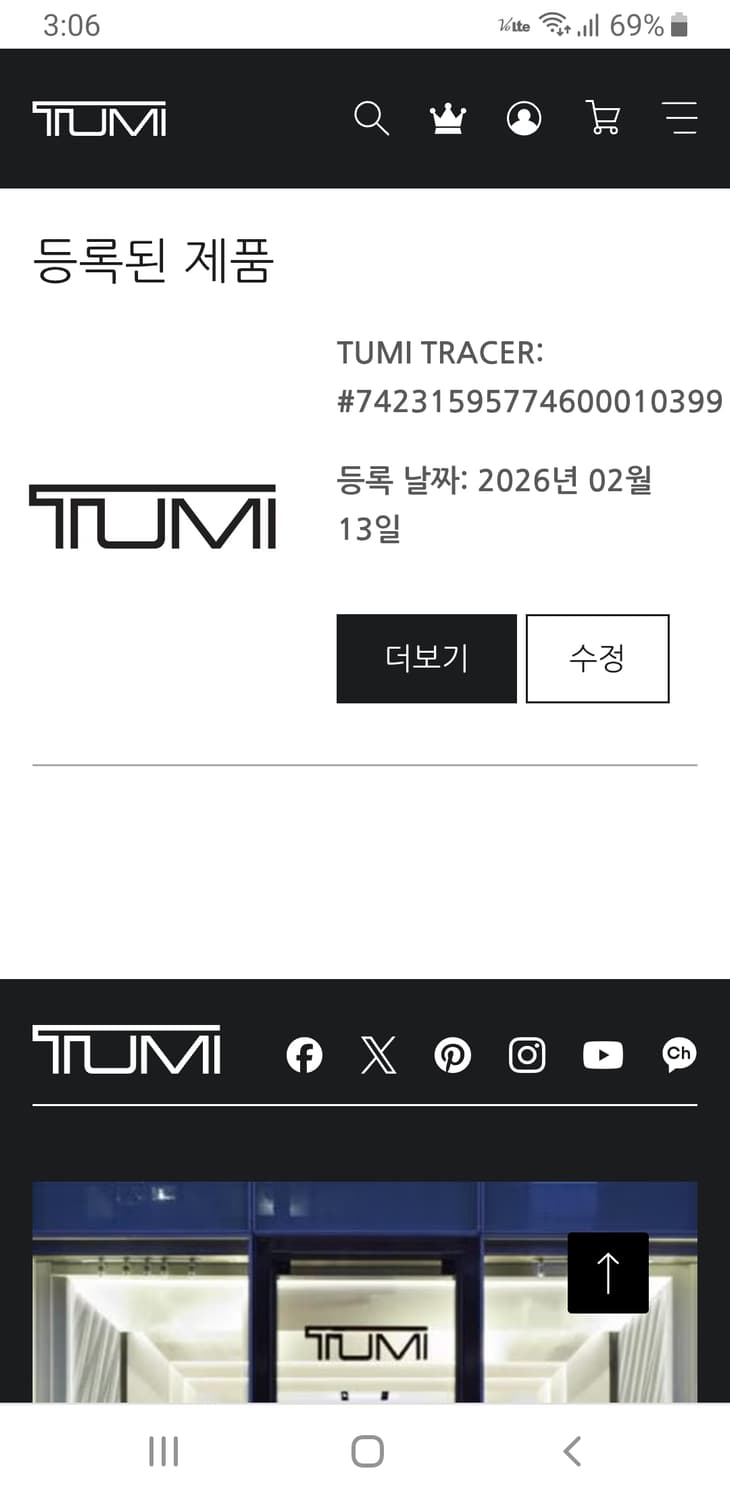Open TUMI's Instagram icon
Viewport: 730px width, 1500px height.
pyautogui.click(x=527, y=1054)
